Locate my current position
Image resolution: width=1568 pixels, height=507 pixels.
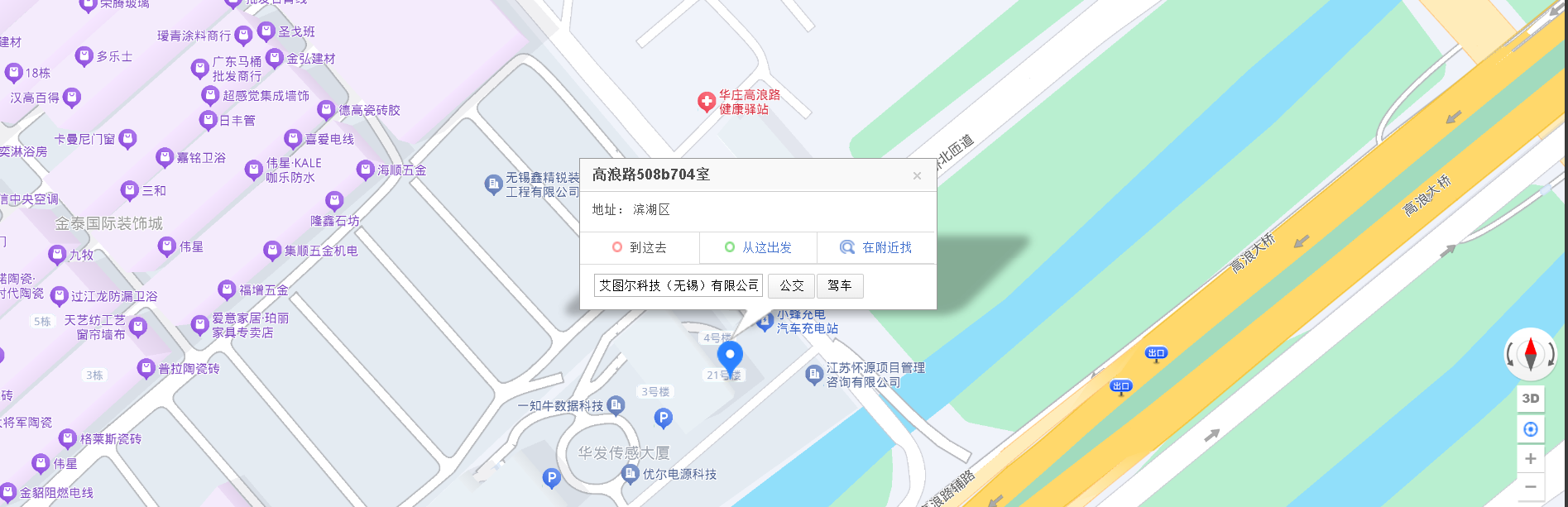[1531, 428]
